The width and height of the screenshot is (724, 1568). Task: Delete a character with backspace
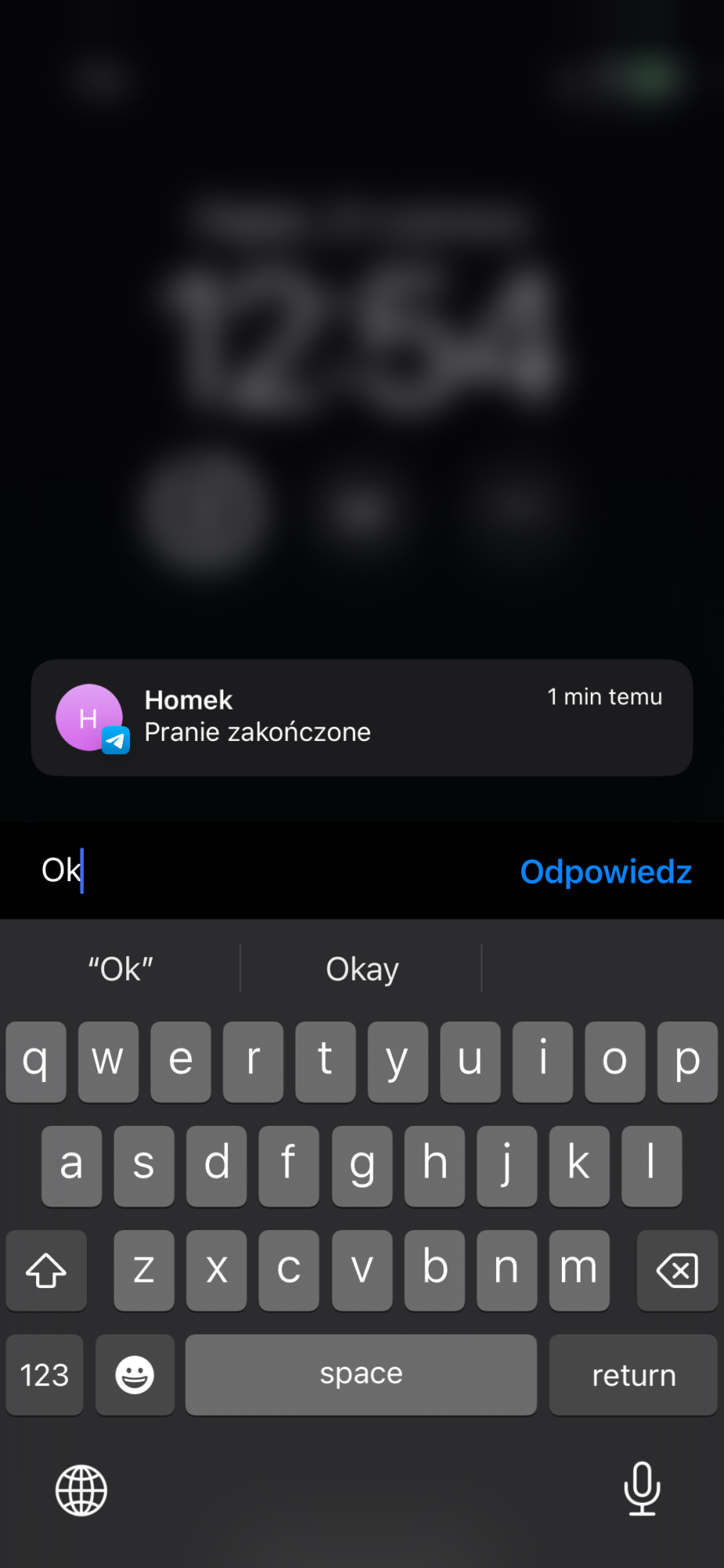point(677,1270)
